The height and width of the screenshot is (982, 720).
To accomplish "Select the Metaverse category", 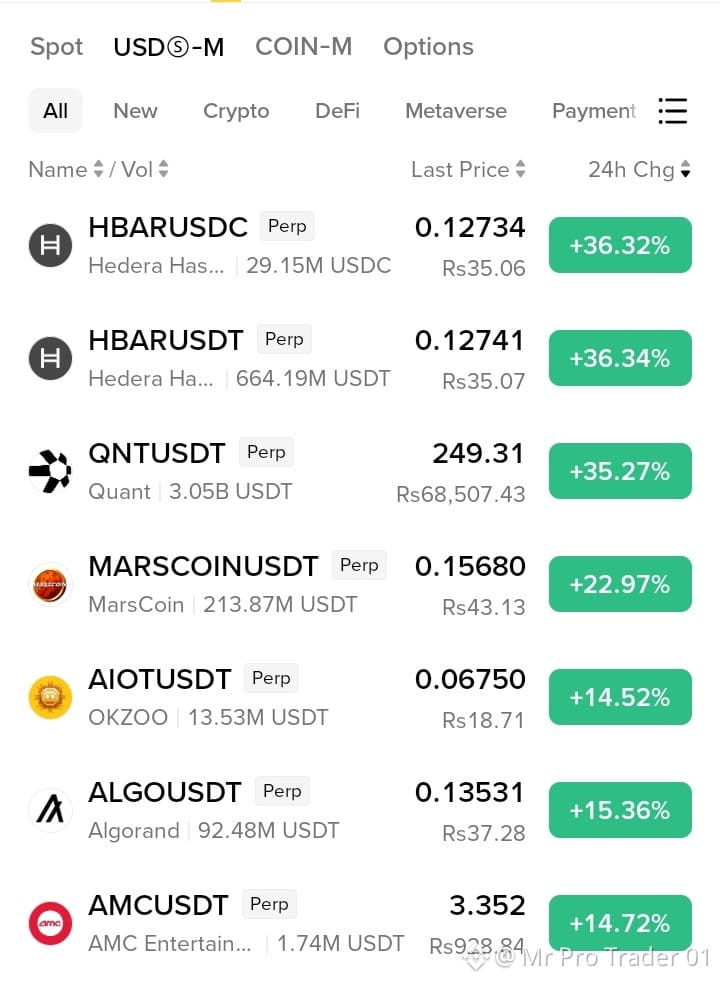I will click(456, 111).
